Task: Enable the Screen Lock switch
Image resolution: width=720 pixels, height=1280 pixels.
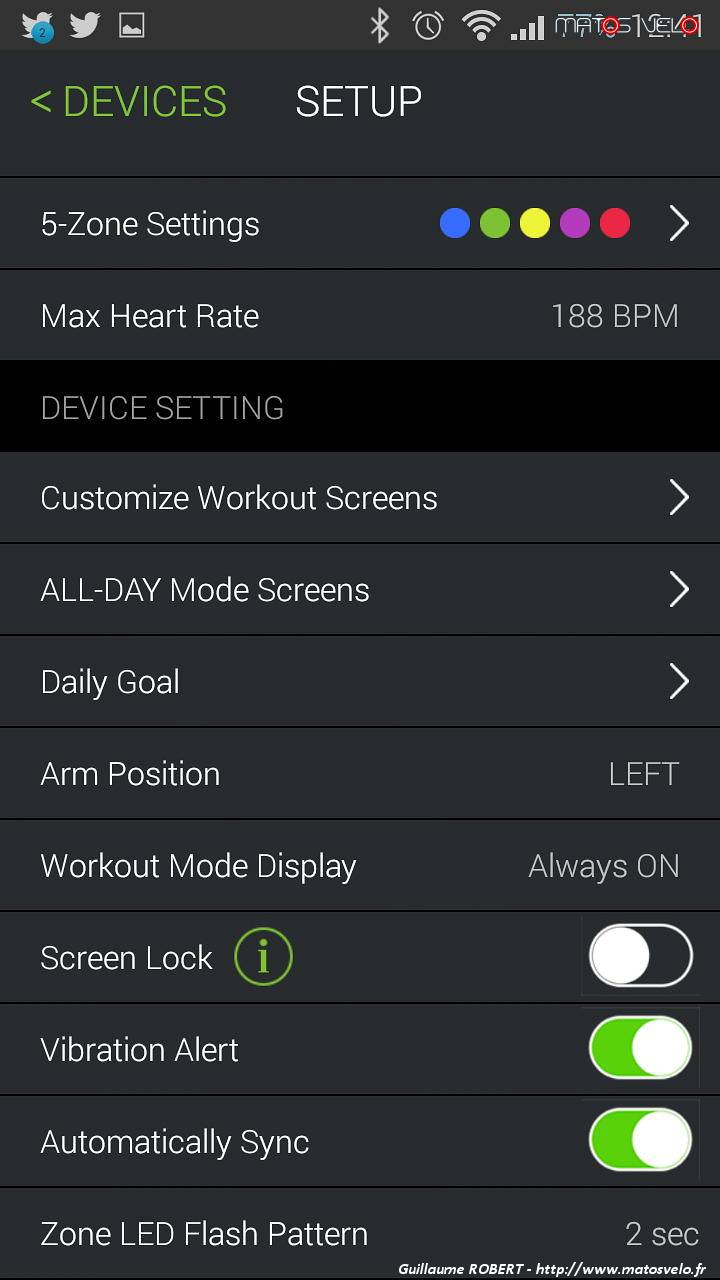Action: (640, 956)
